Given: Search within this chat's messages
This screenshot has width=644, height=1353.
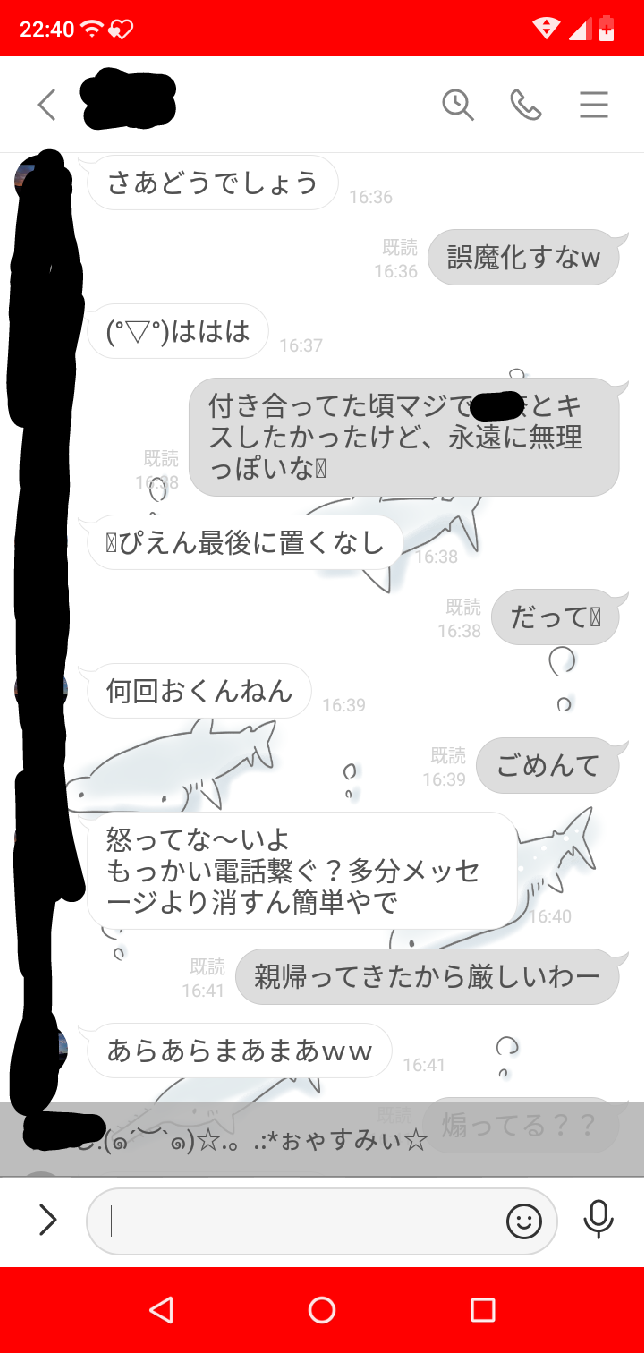Looking at the screenshot, I should (x=458, y=105).
